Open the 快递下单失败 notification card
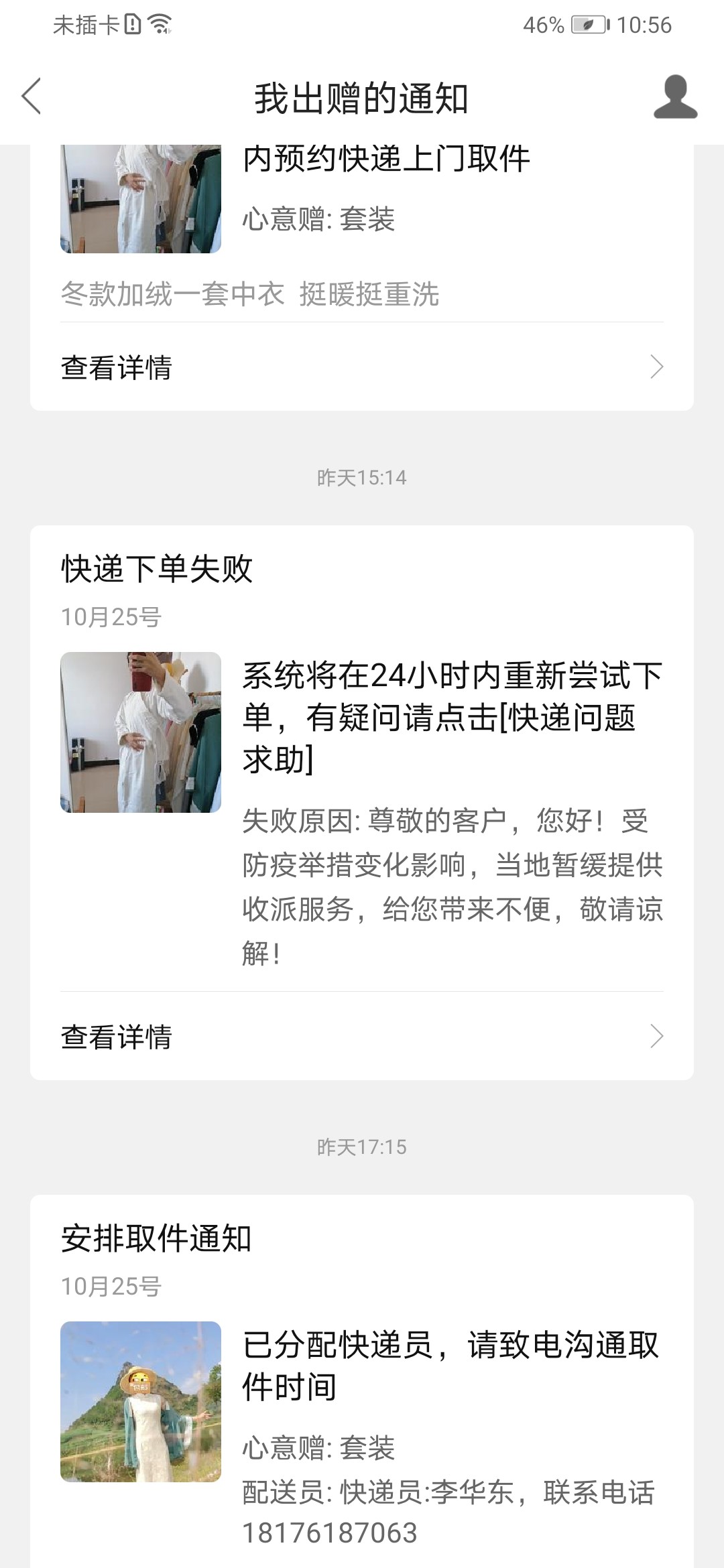The height and width of the screenshot is (1568, 724). 362,757
